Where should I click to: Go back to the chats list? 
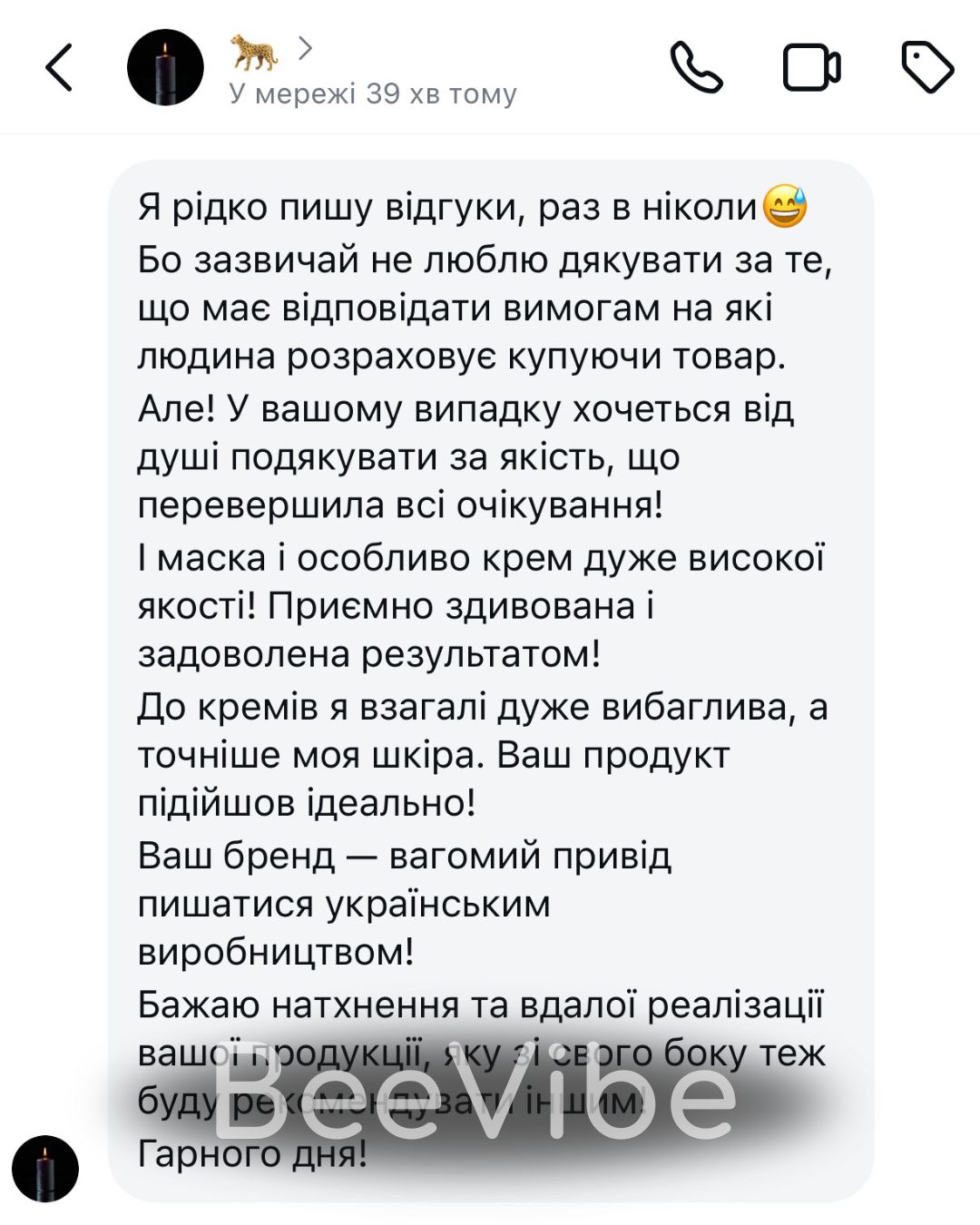[x=59, y=68]
